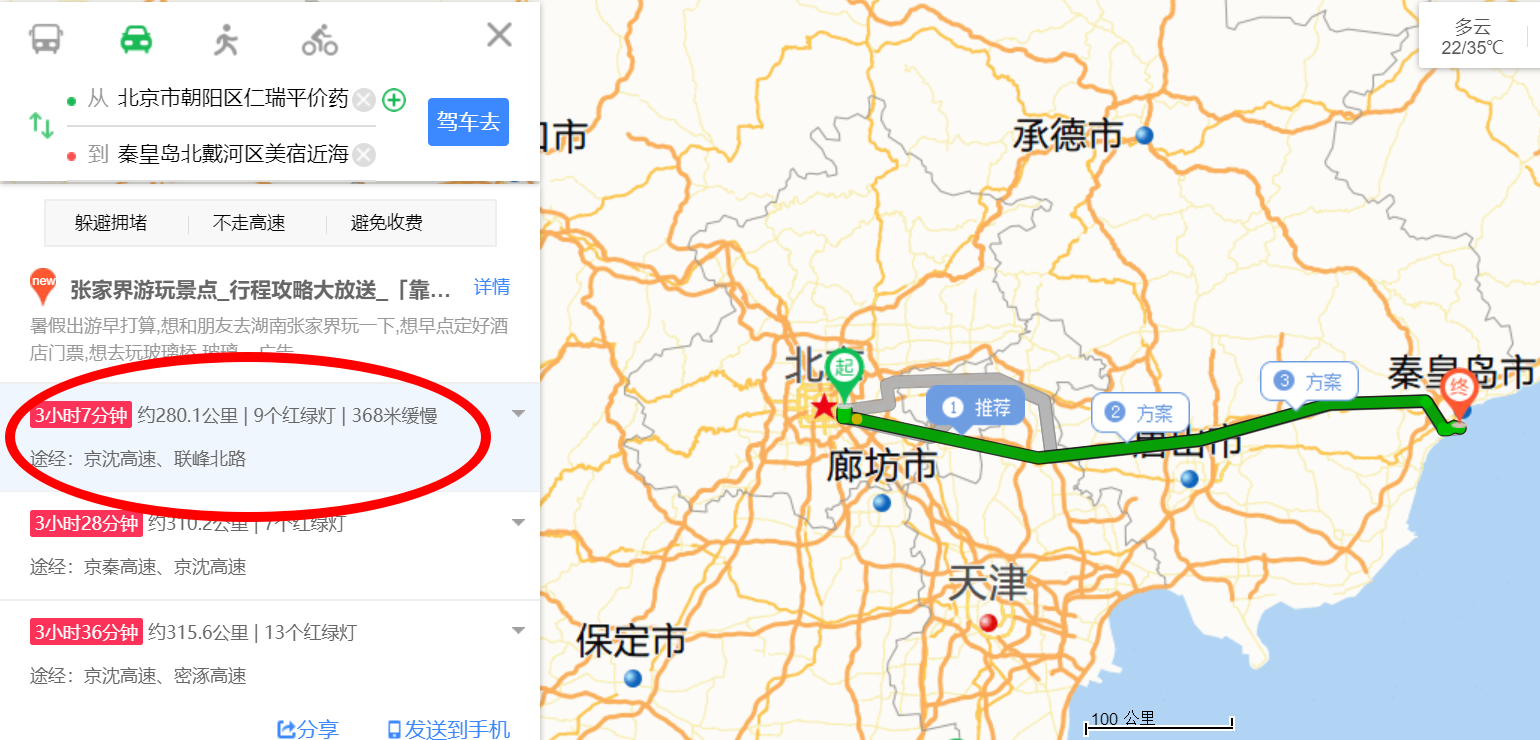Image resolution: width=1540 pixels, height=740 pixels.
Task: Choose the 避免收费 route option
Action: (386, 223)
